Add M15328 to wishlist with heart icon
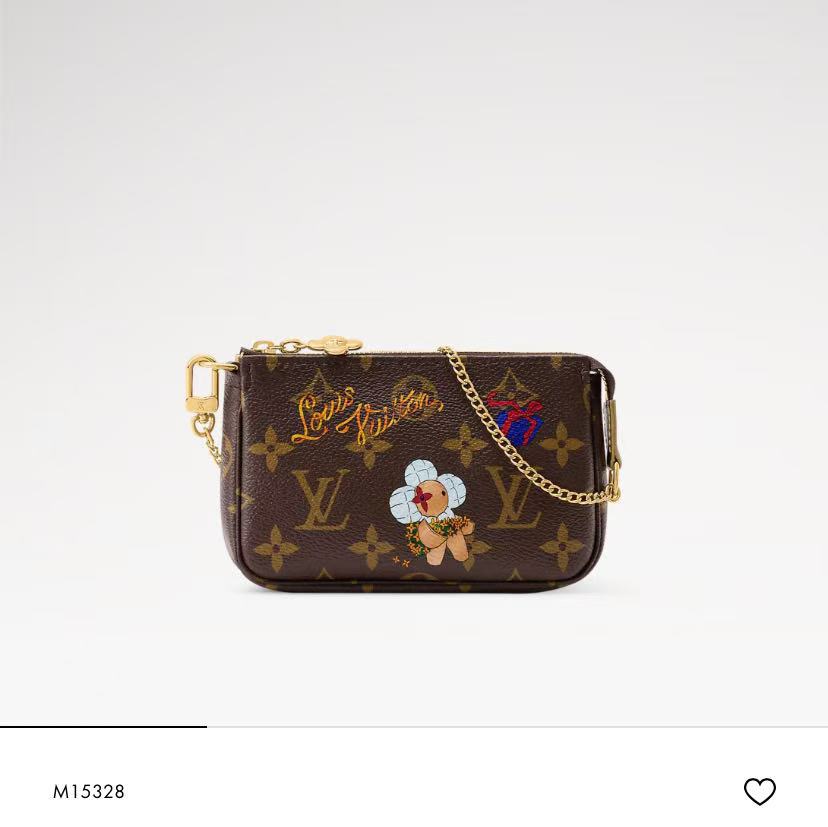The image size is (828, 827). [x=760, y=791]
